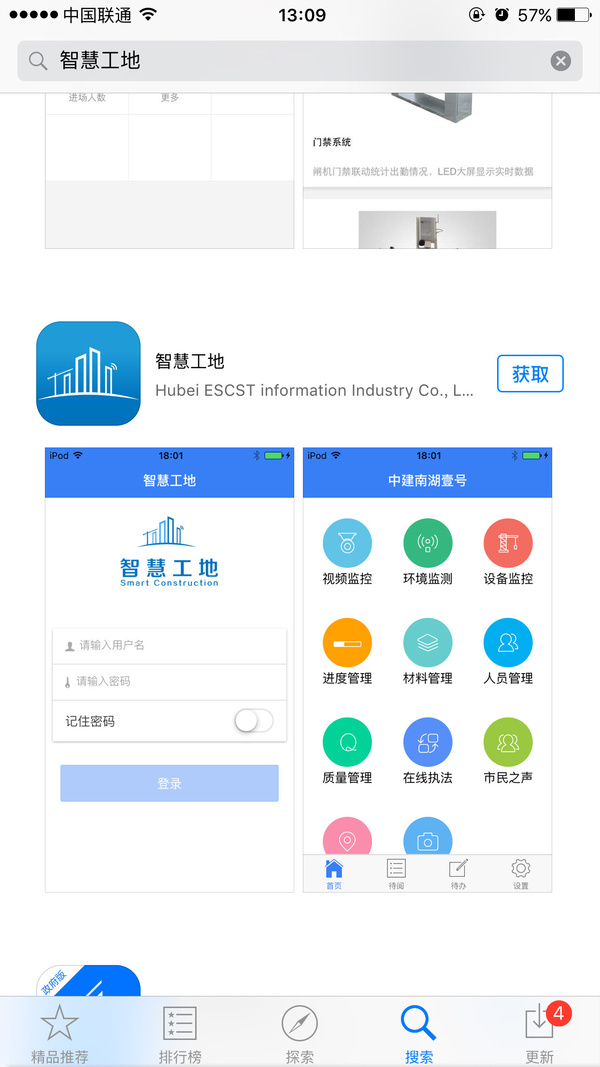
Task: Get the 智慧工地 app
Action: point(530,374)
